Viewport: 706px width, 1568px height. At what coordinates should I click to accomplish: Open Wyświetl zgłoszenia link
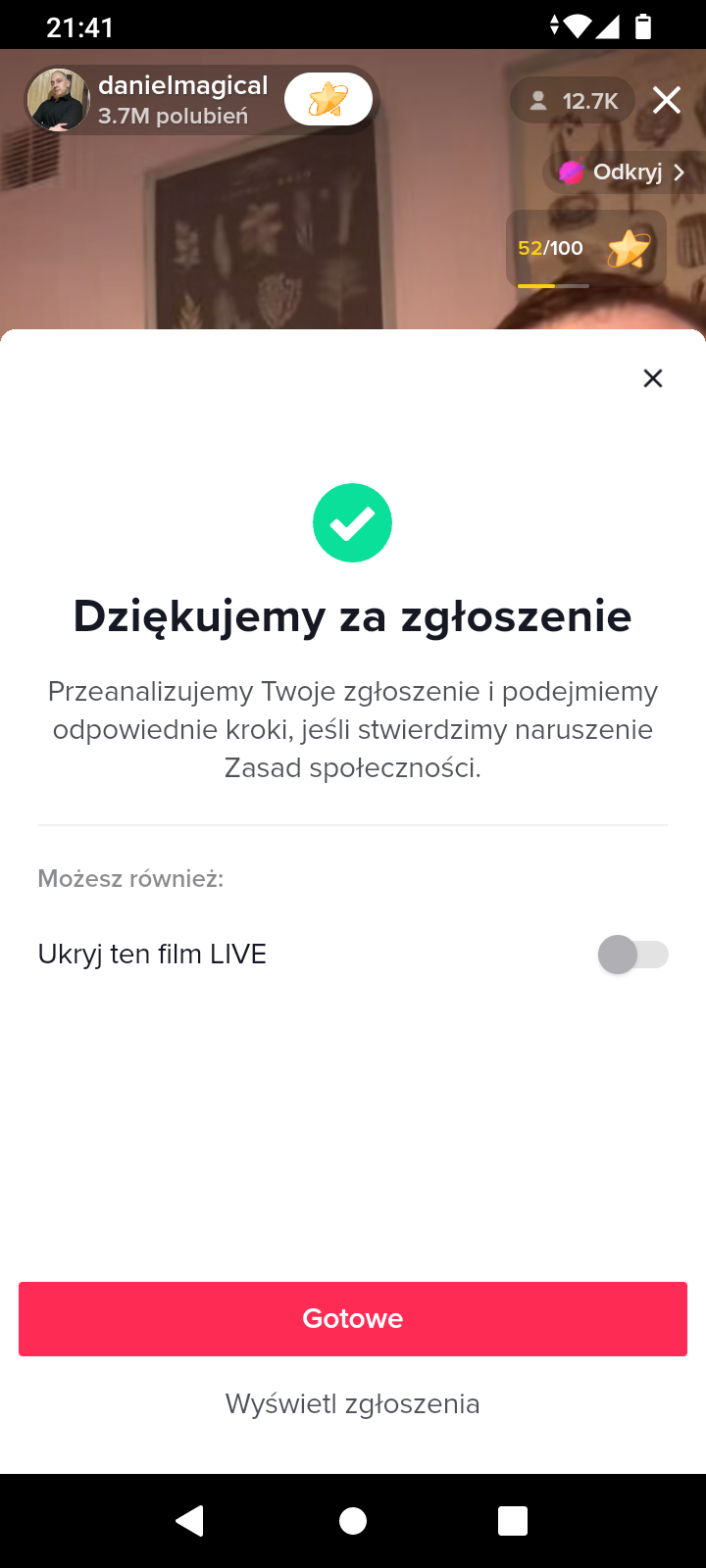click(x=353, y=1403)
